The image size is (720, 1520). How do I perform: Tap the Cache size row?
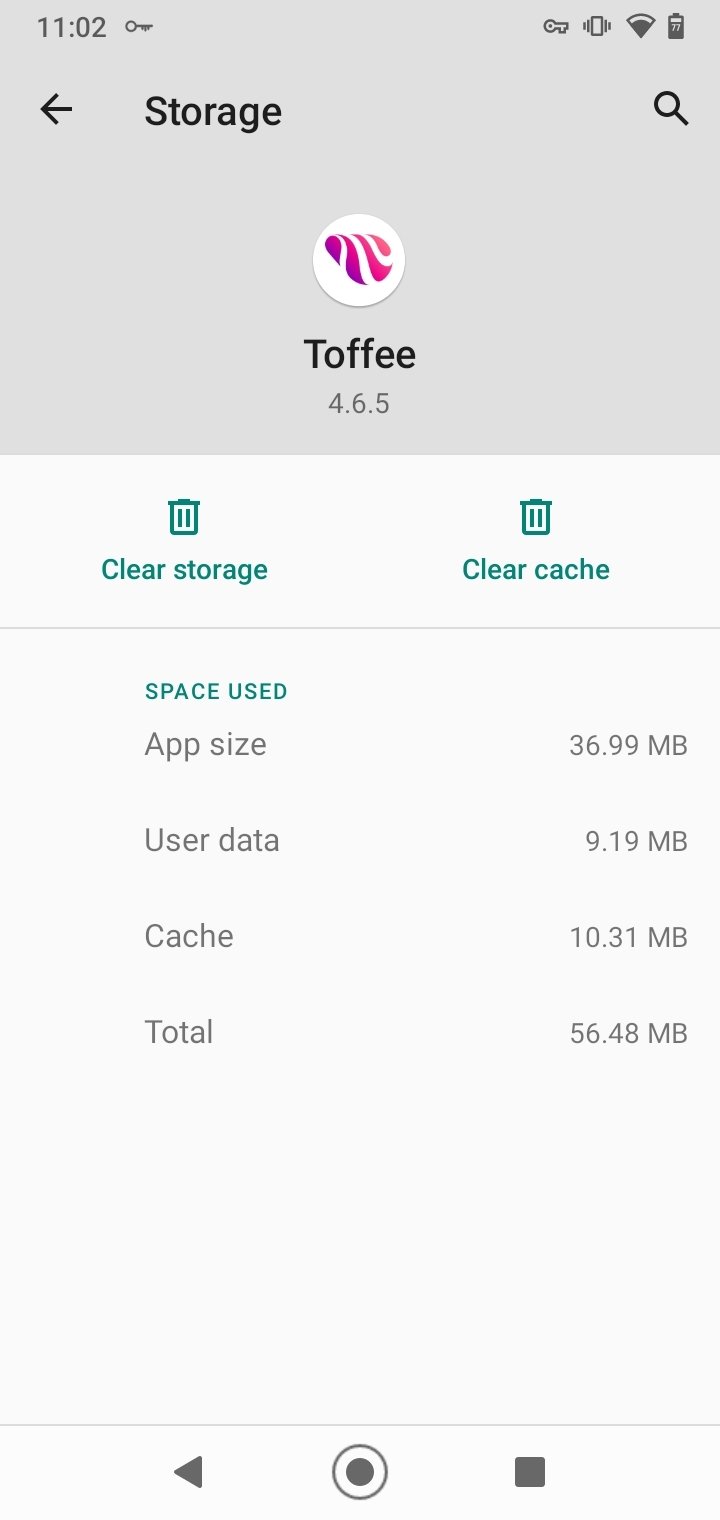[360, 936]
